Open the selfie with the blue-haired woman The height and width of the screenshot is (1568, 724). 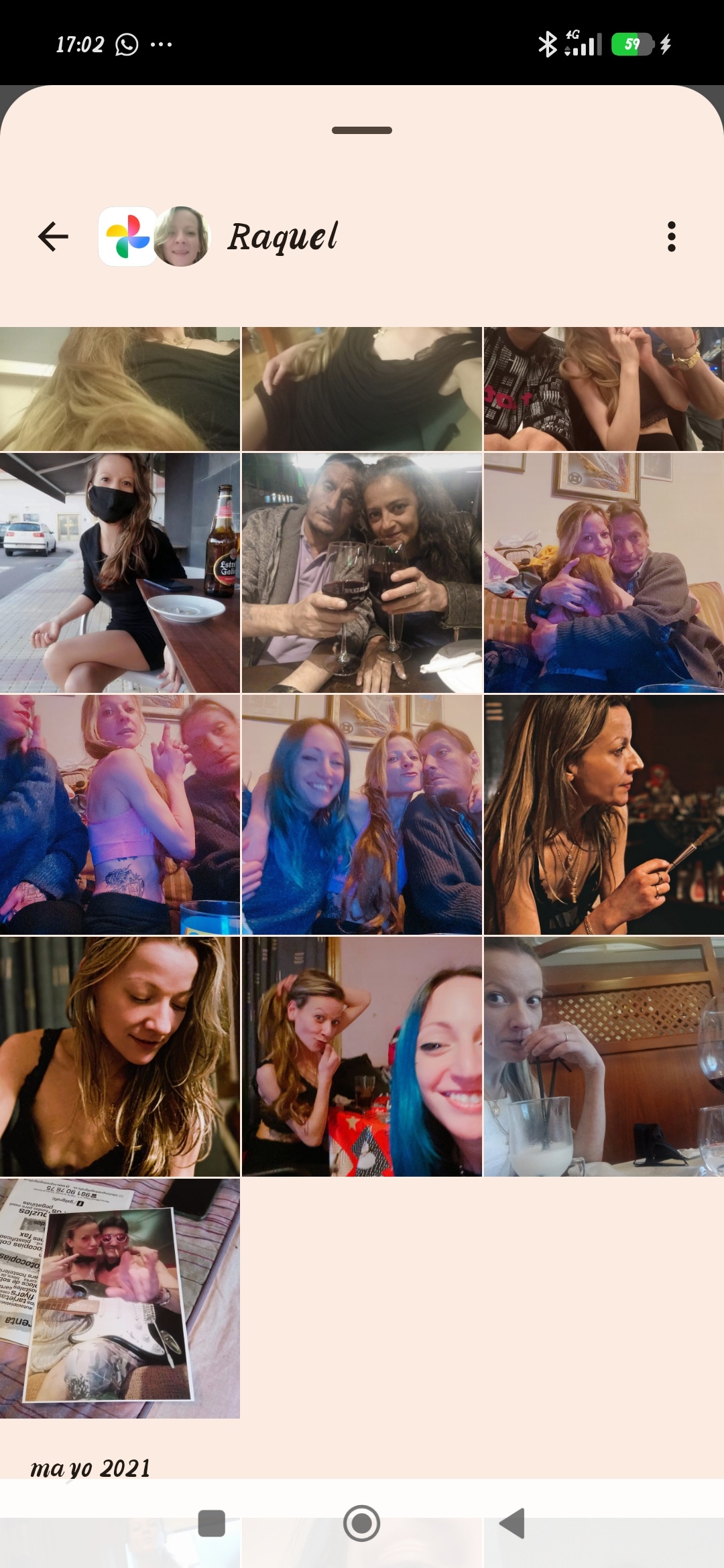[x=362, y=1057]
